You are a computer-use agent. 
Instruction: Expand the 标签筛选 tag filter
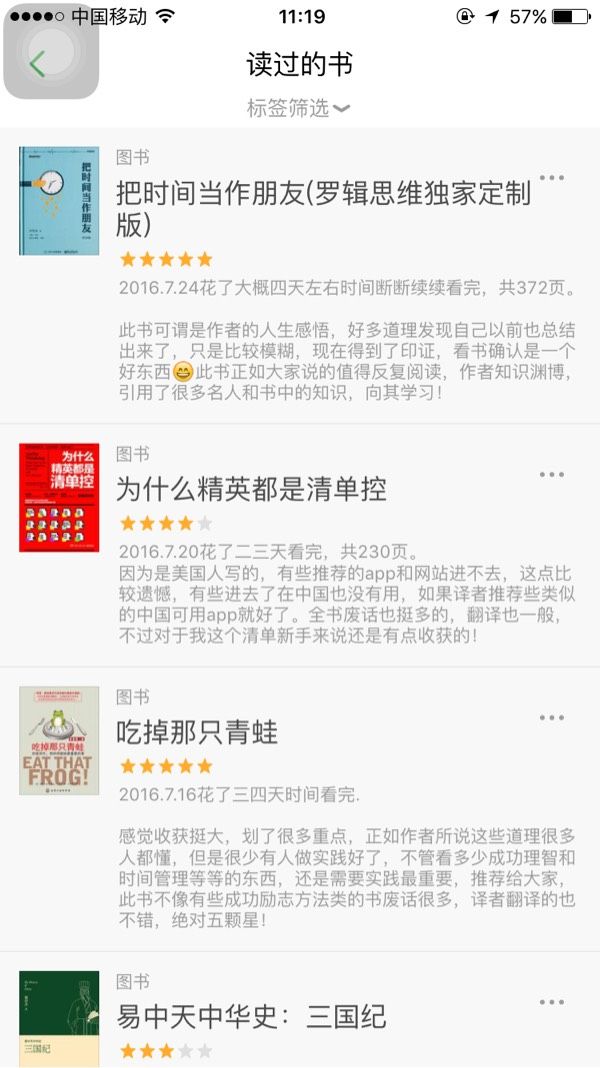(298, 108)
